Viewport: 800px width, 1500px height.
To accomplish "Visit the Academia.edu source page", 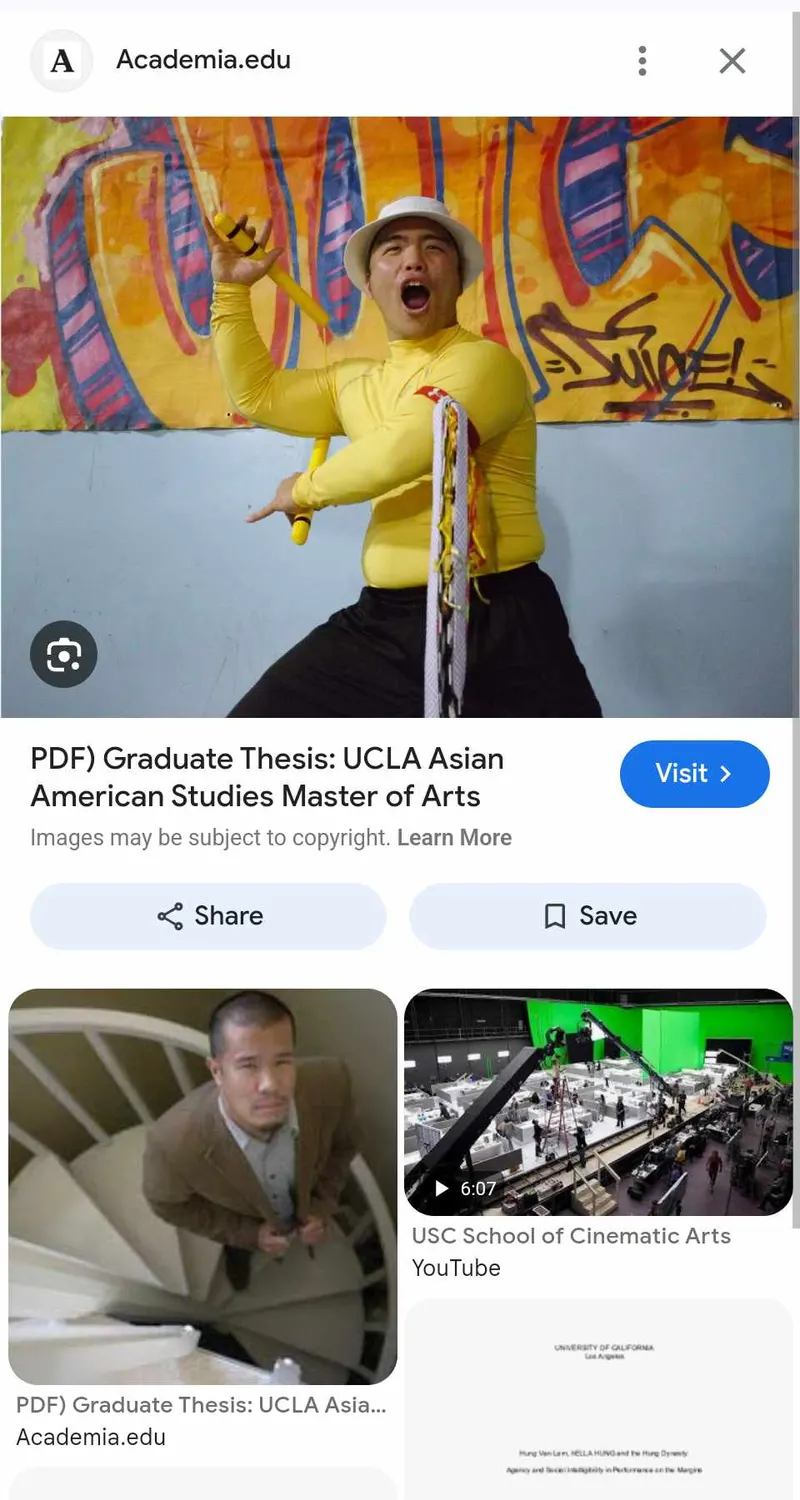I will [x=694, y=774].
